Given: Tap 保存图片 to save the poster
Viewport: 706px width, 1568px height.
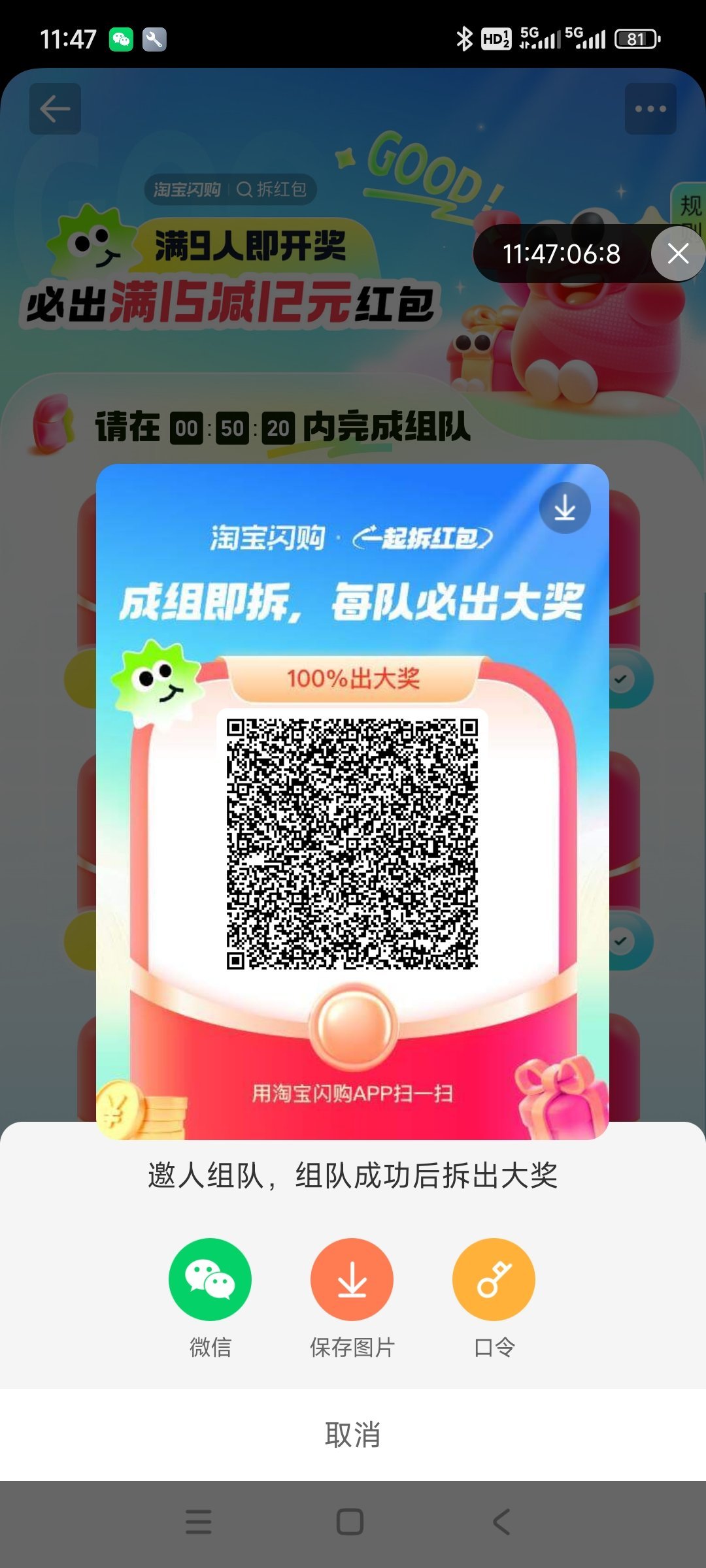Looking at the screenshot, I should pyautogui.click(x=352, y=1279).
